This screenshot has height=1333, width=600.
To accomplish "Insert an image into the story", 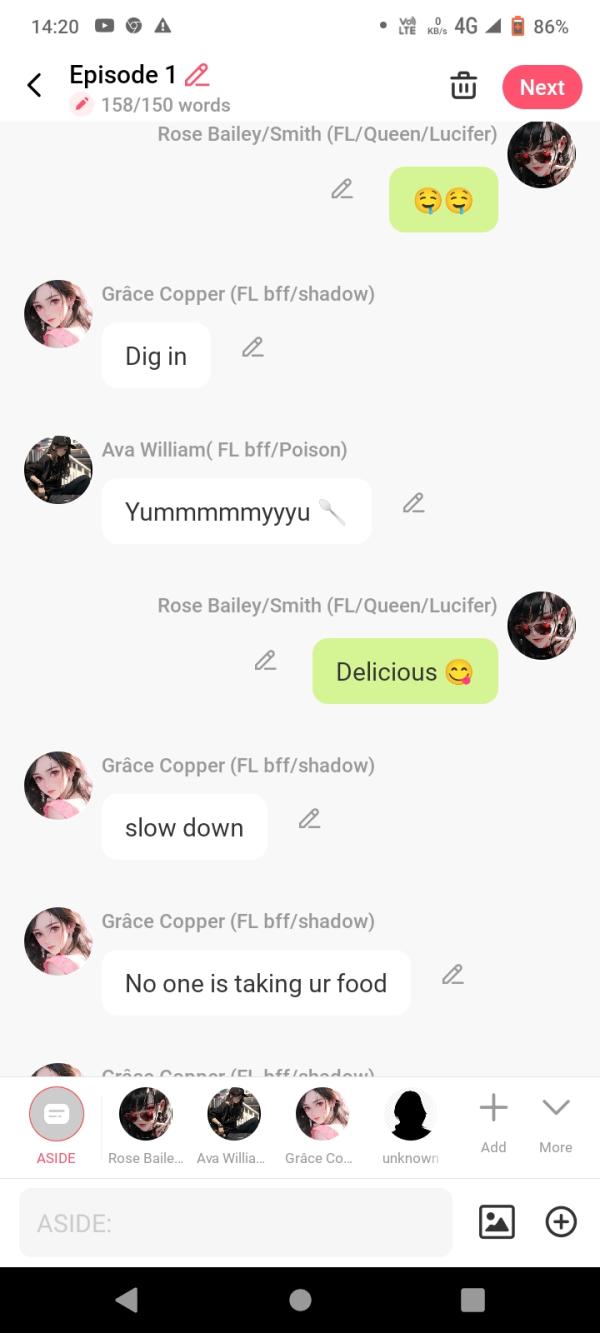I will coord(497,1222).
